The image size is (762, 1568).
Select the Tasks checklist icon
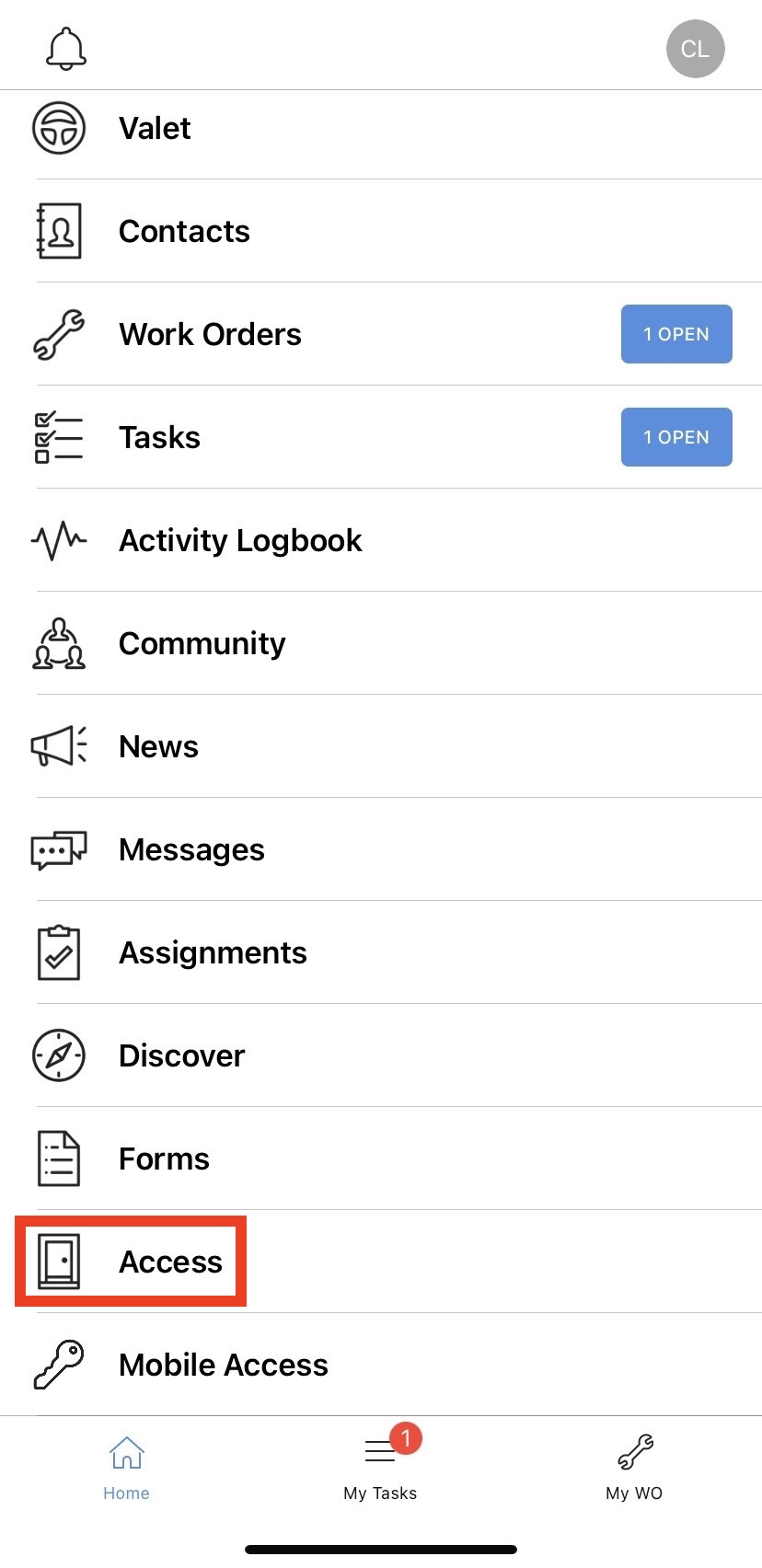[59, 437]
